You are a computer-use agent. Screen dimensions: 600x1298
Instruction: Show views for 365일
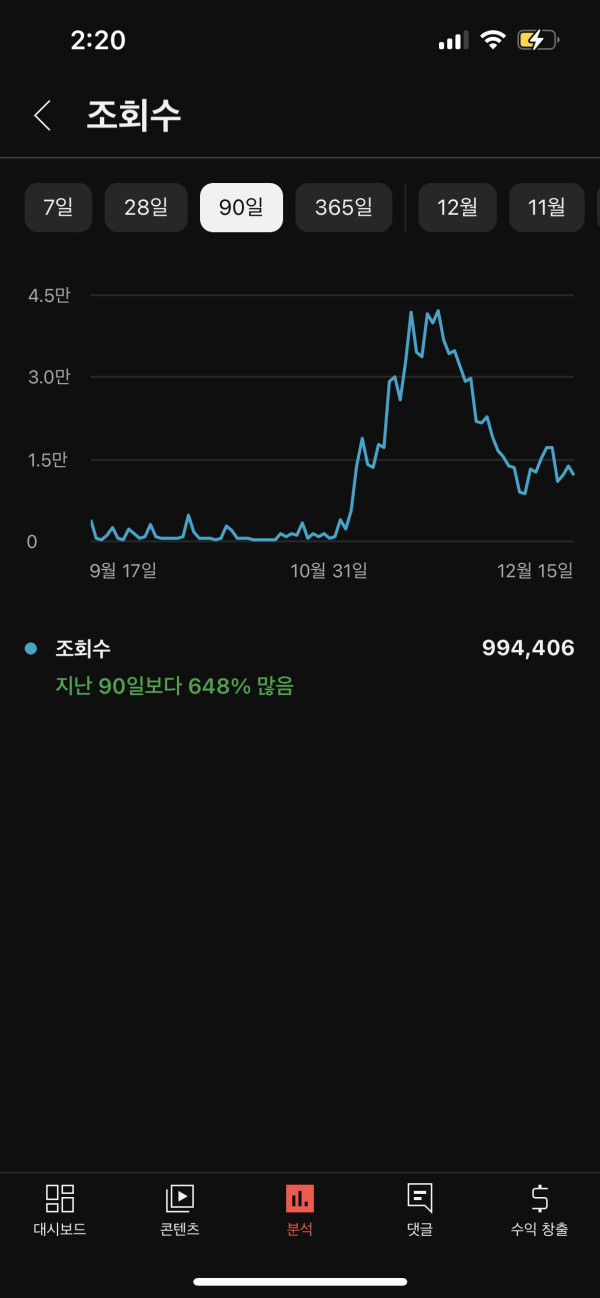coord(343,208)
